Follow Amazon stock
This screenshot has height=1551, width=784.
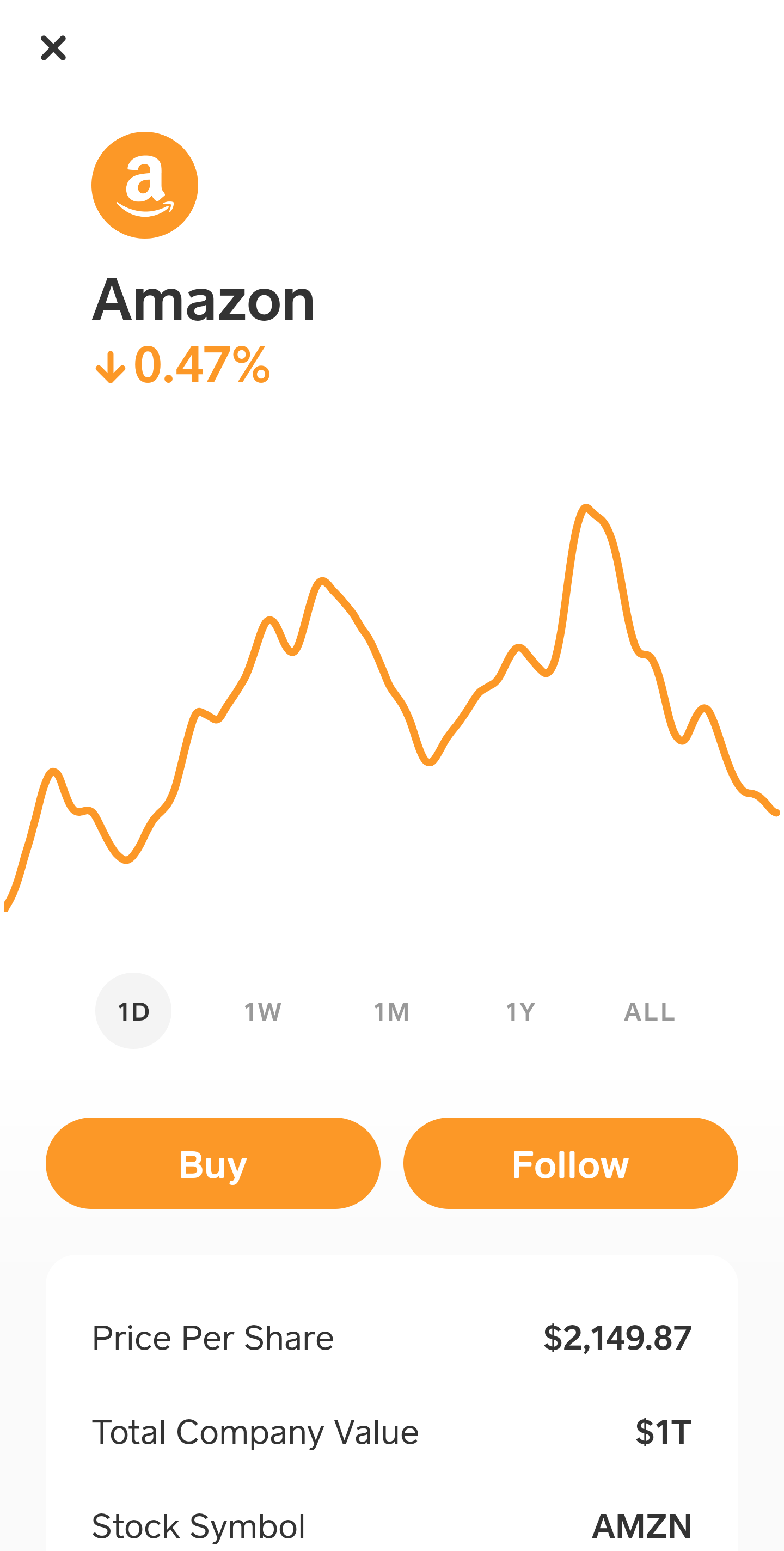coord(570,1163)
